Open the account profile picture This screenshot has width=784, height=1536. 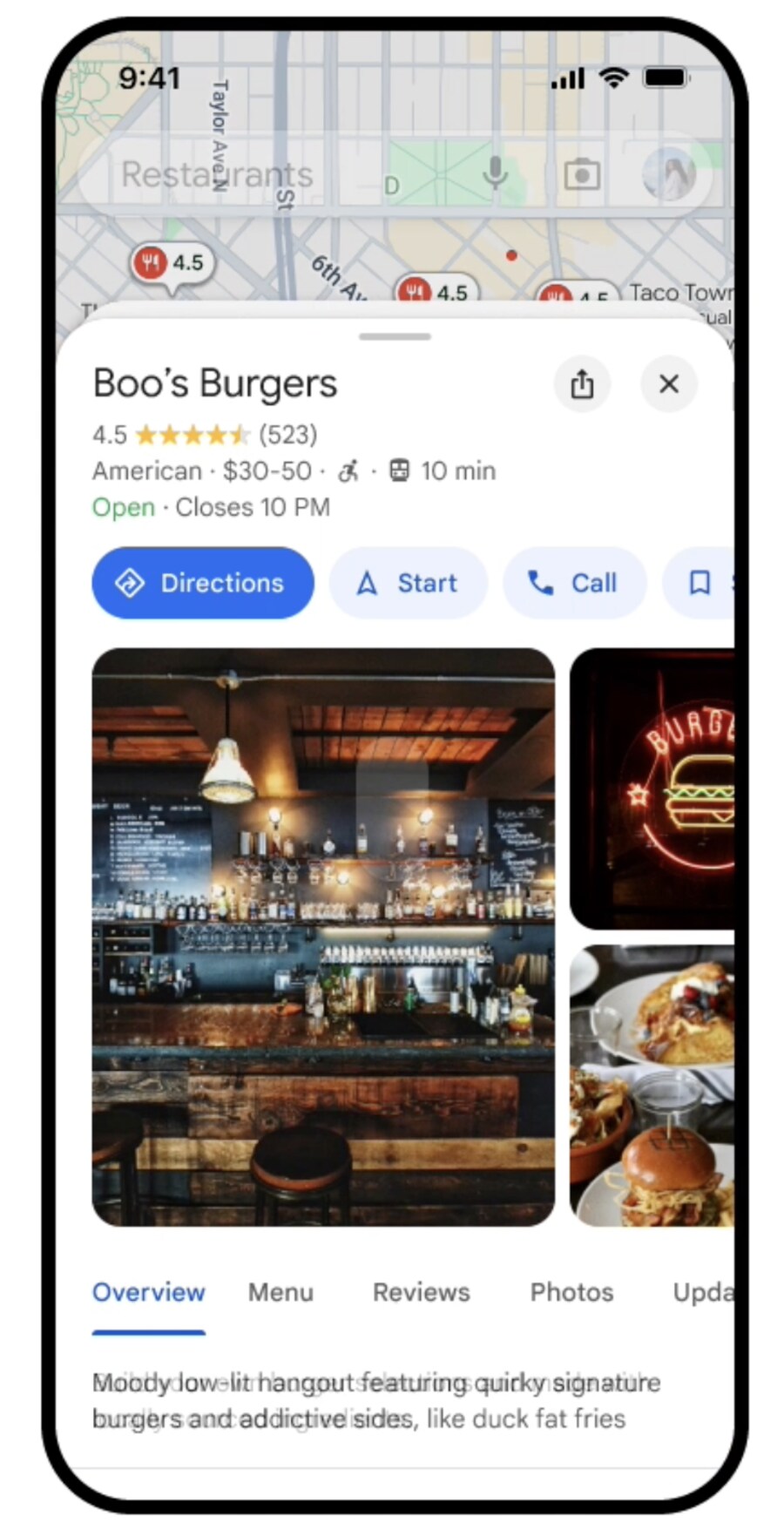pyautogui.click(x=668, y=174)
